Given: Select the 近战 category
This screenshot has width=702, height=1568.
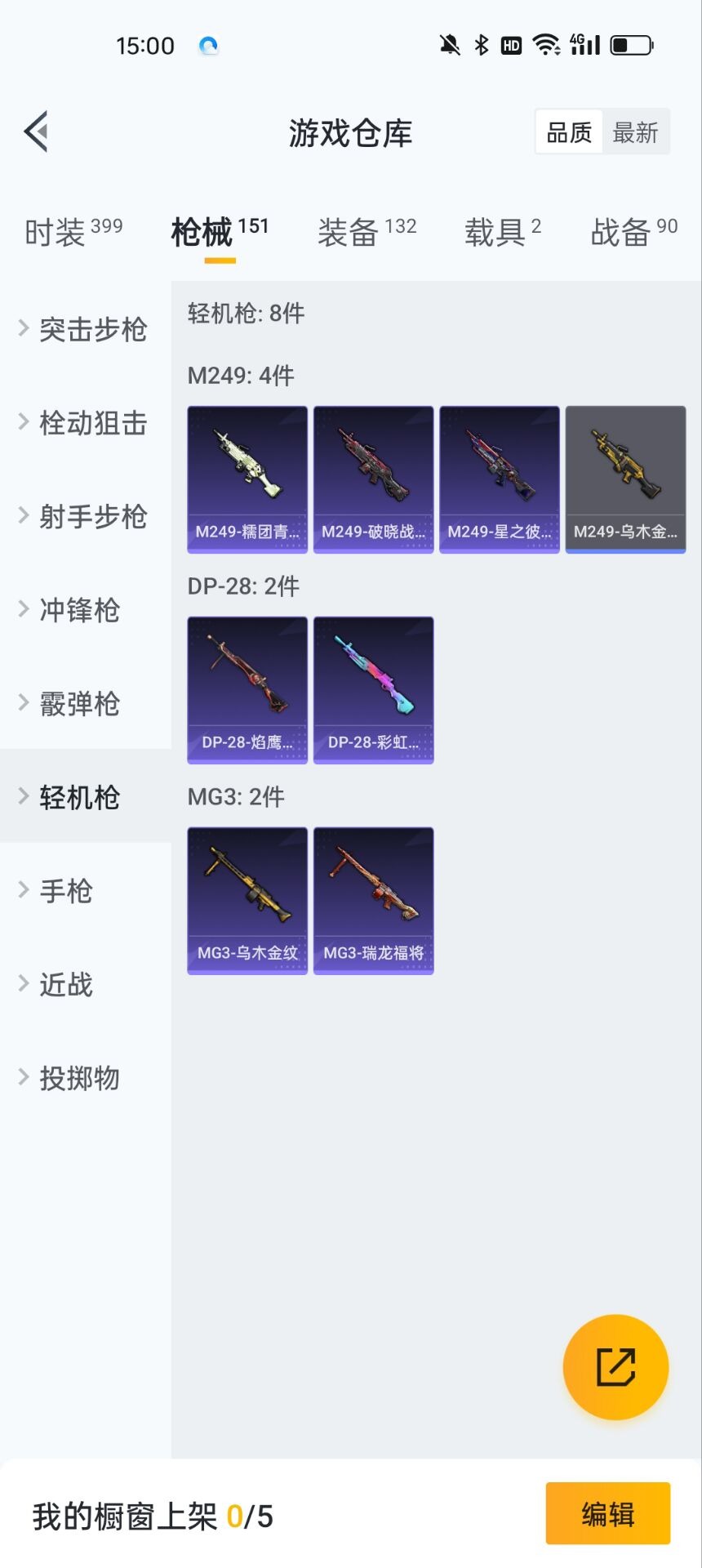Looking at the screenshot, I should tap(65, 985).
